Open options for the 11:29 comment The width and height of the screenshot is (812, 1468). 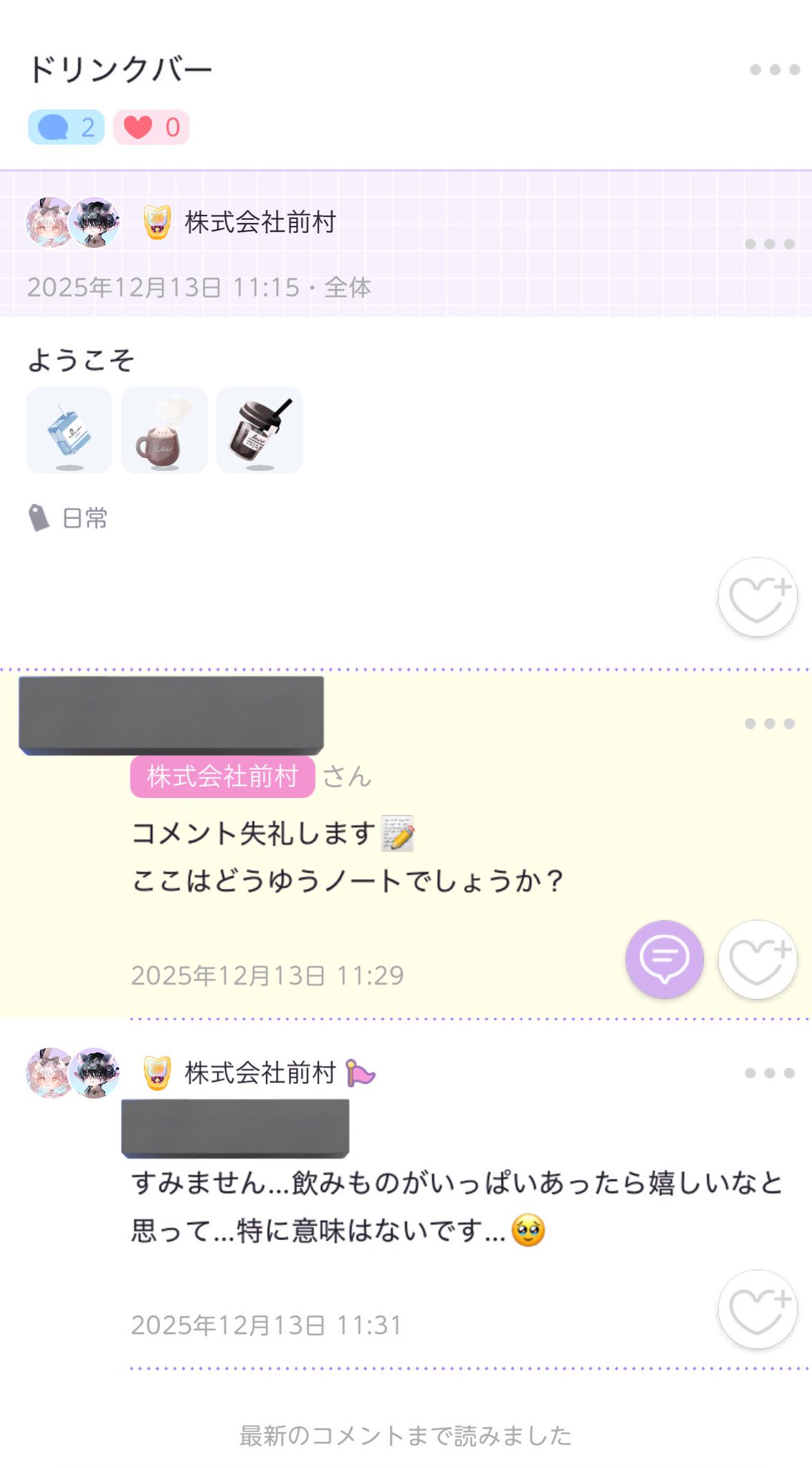769,723
